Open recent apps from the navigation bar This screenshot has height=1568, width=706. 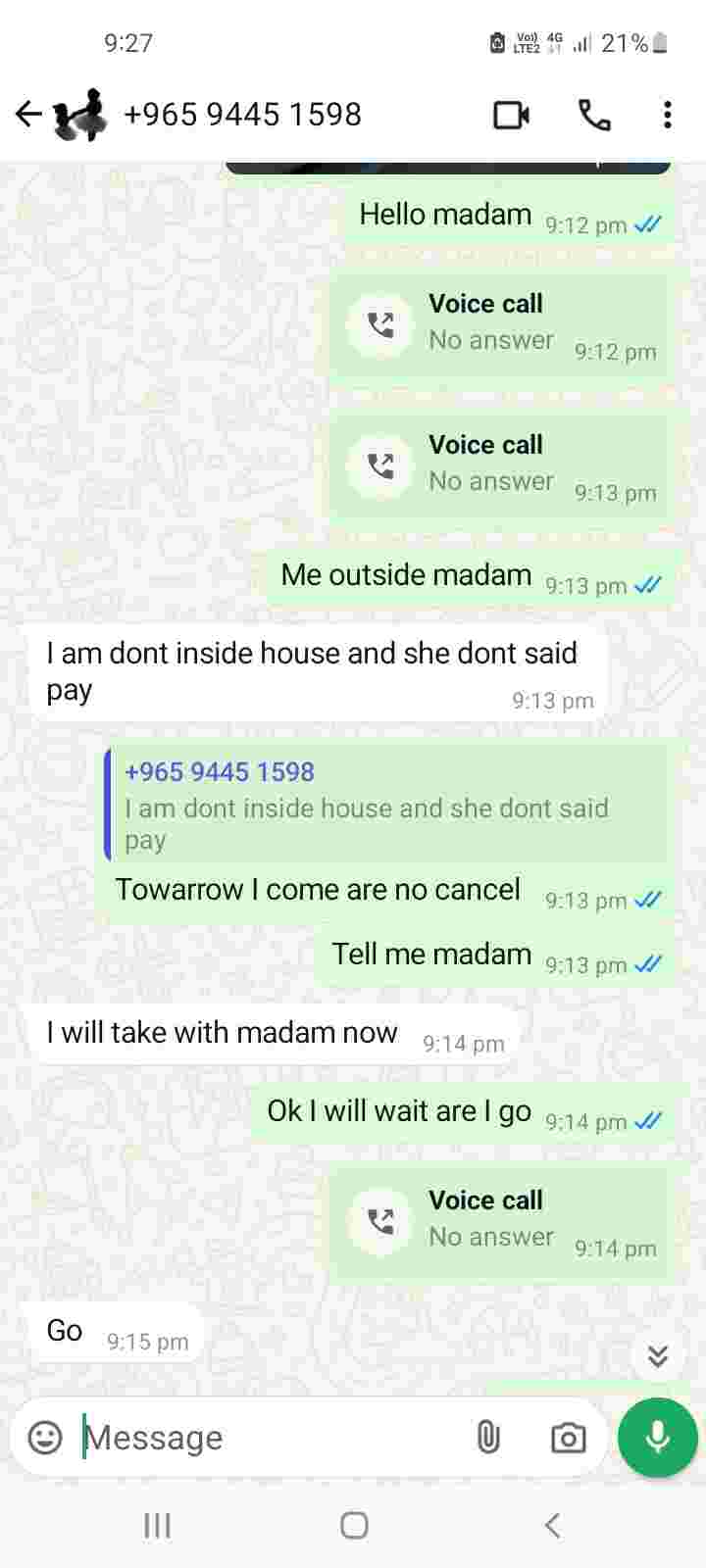click(157, 1525)
